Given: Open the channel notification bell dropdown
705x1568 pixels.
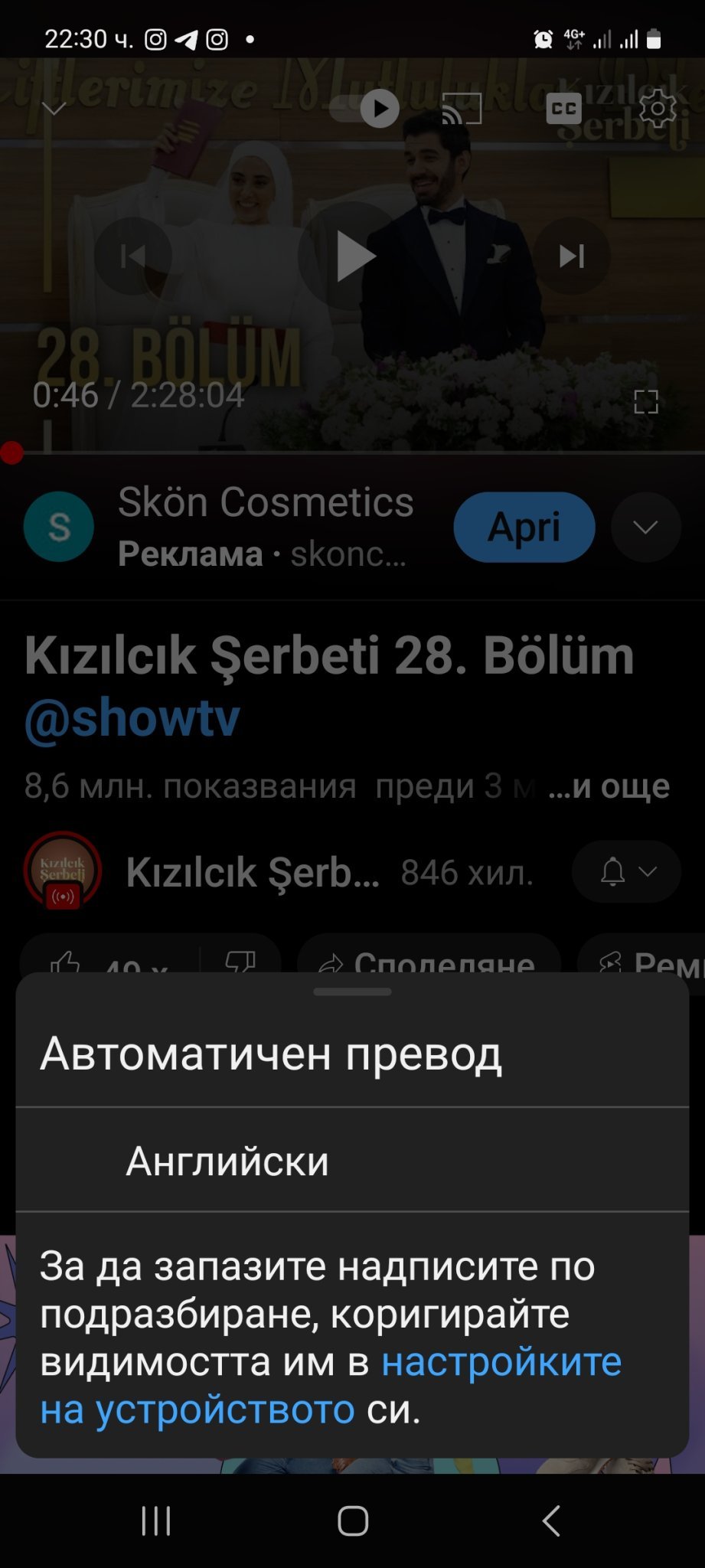Looking at the screenshot, I should tap(626, 872).
